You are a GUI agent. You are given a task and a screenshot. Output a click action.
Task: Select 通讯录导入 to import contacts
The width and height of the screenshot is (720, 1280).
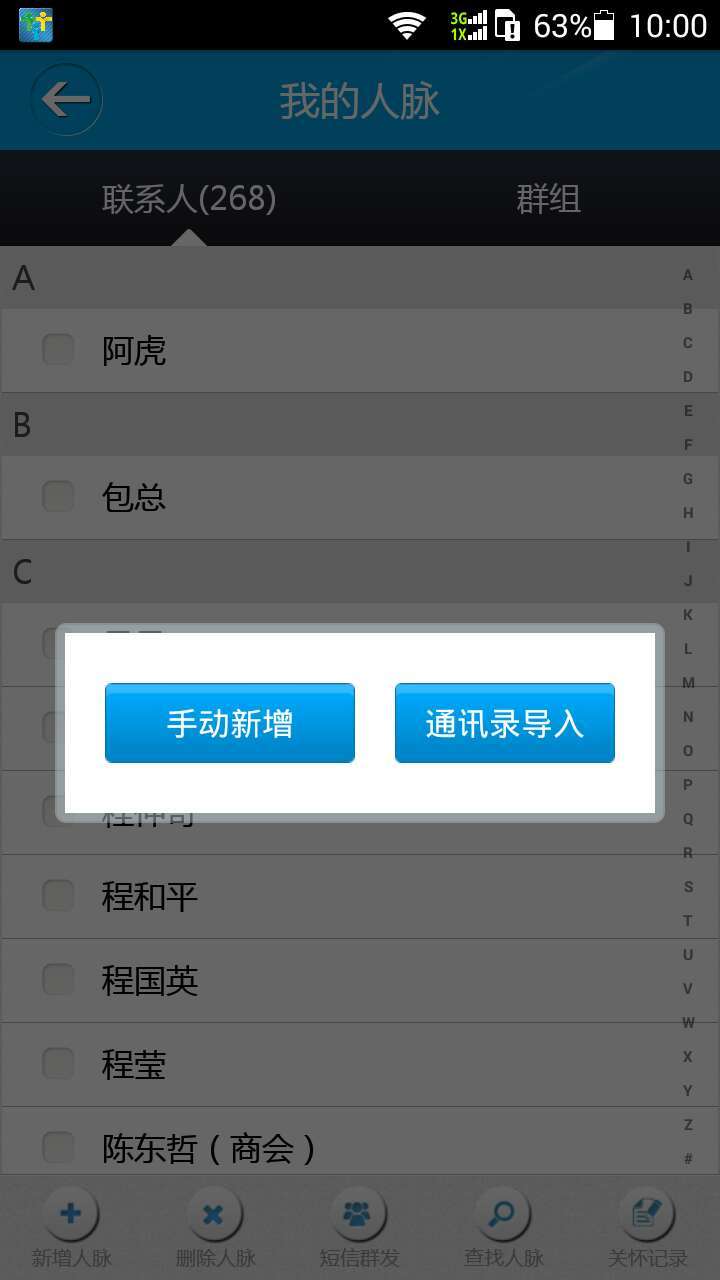pos(504,723)
